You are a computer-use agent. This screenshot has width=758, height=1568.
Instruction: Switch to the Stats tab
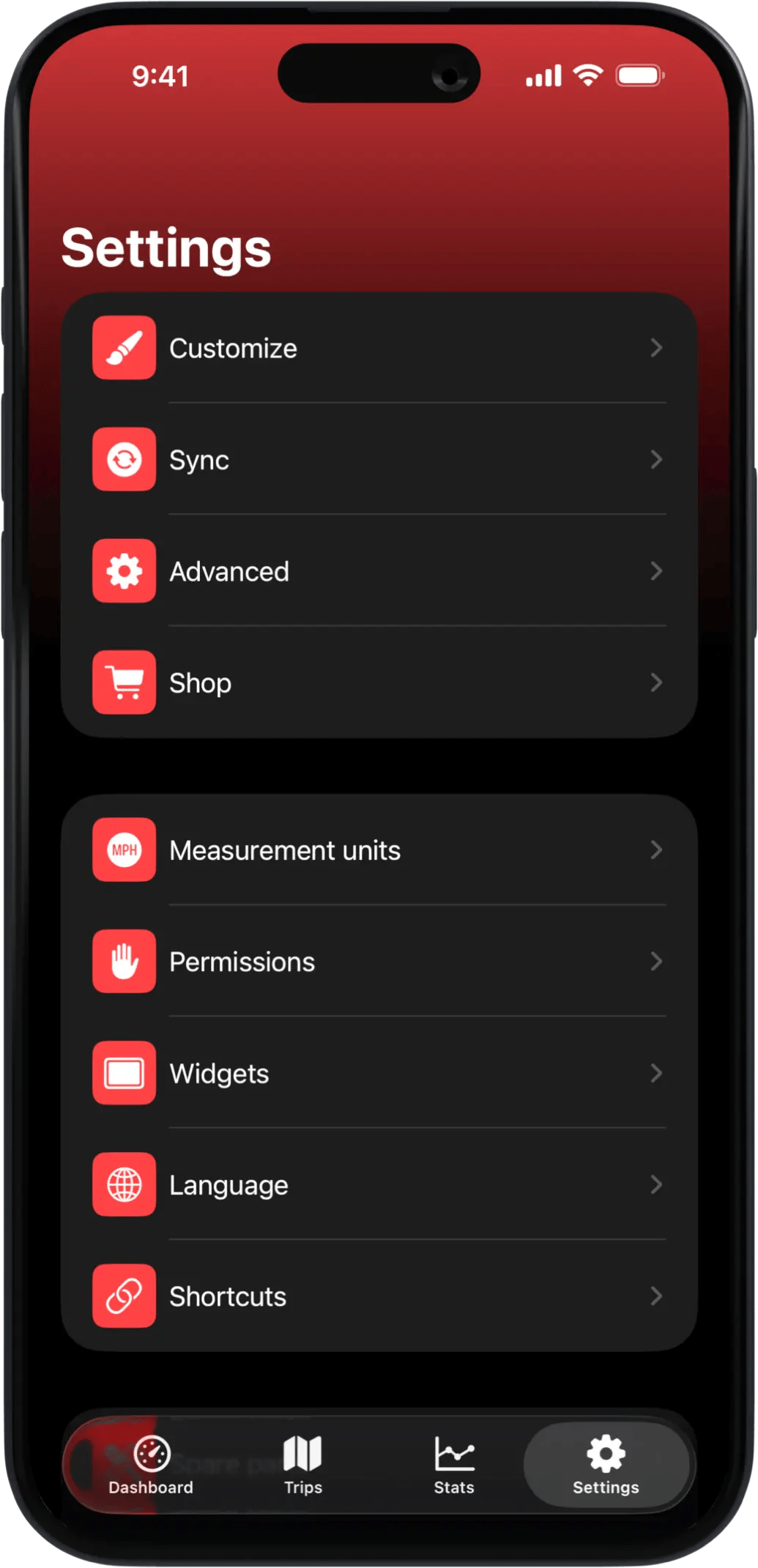point(454,1465)
